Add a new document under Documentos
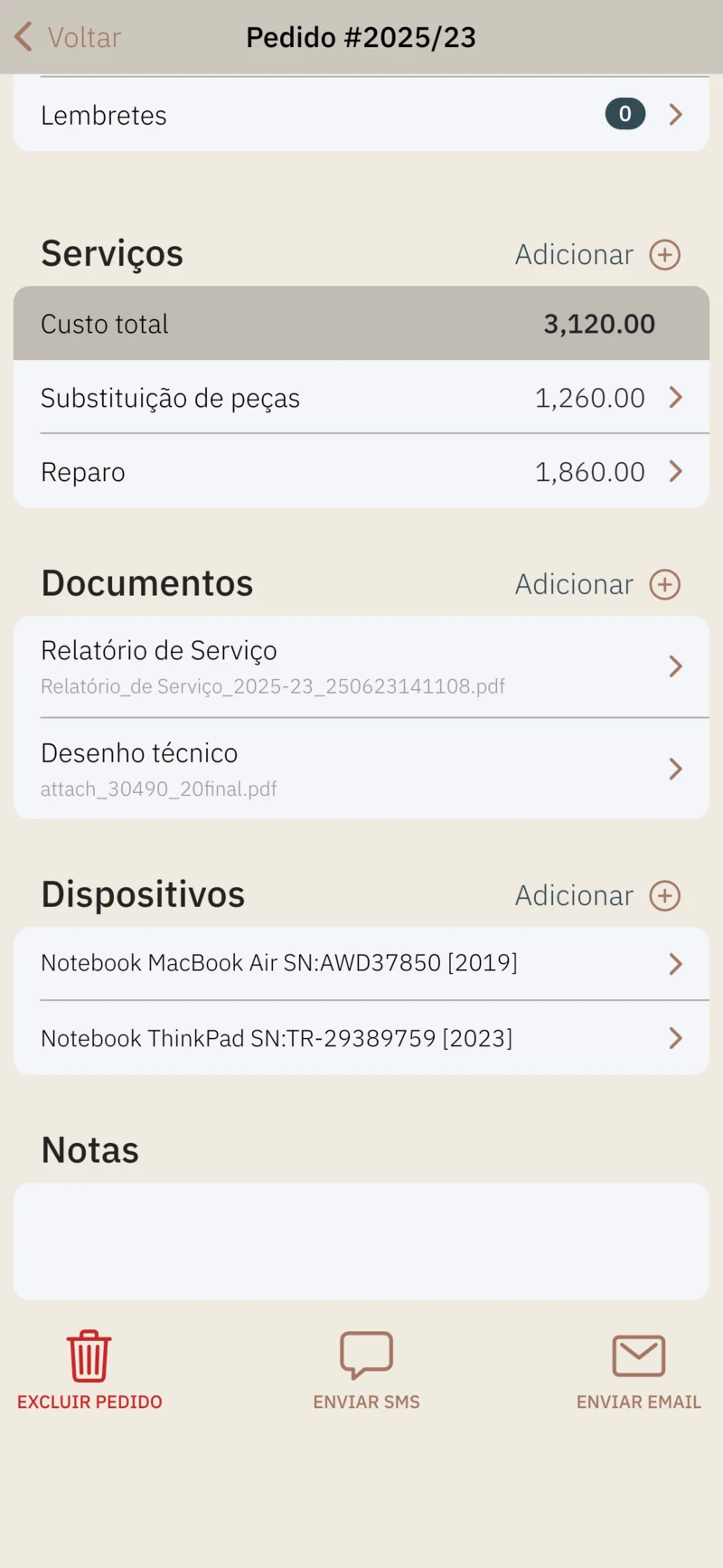 tap(597, 585)
